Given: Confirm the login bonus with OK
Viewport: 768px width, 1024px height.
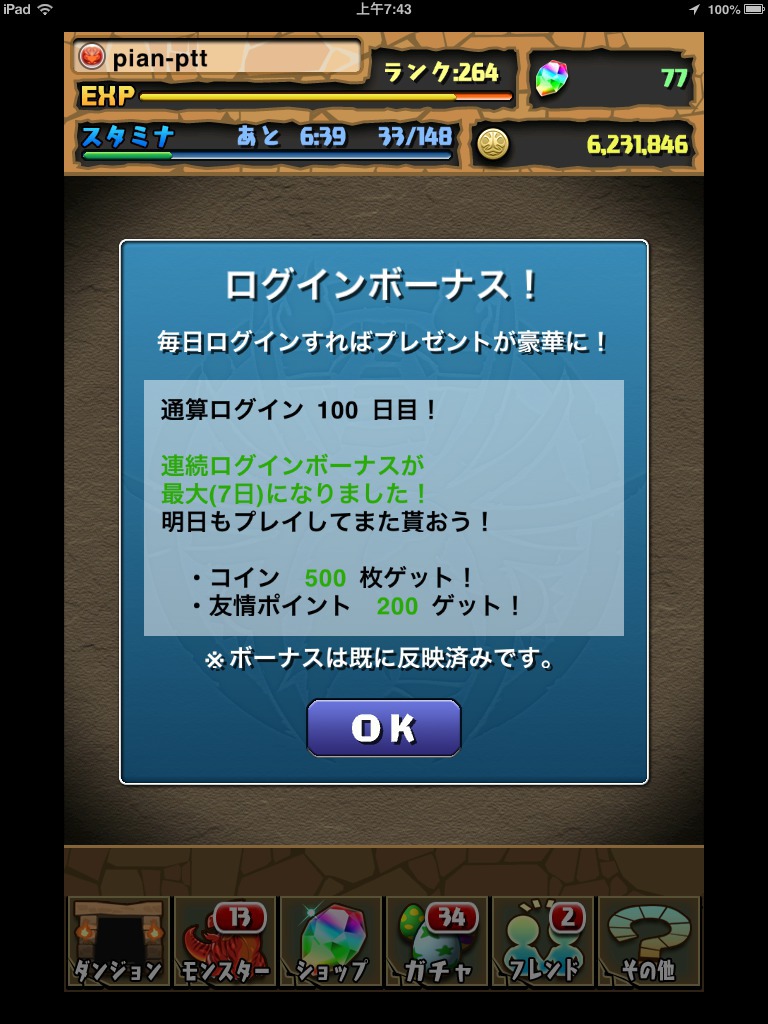Looking at the screenshot, I should (x=384, y=728).
